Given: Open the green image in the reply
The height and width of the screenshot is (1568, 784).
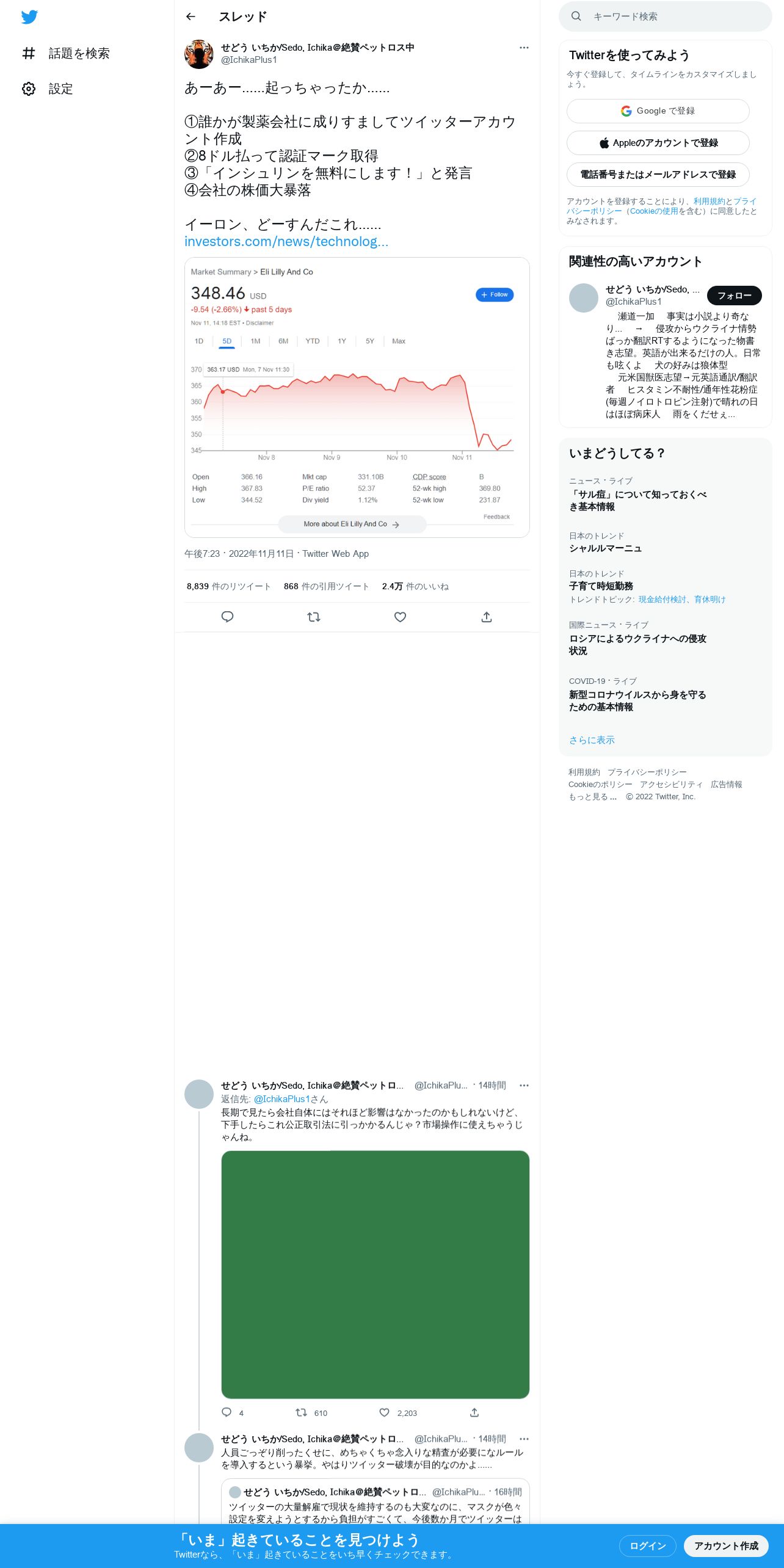Looking at the screenshot, I should tap(376, 1274).
